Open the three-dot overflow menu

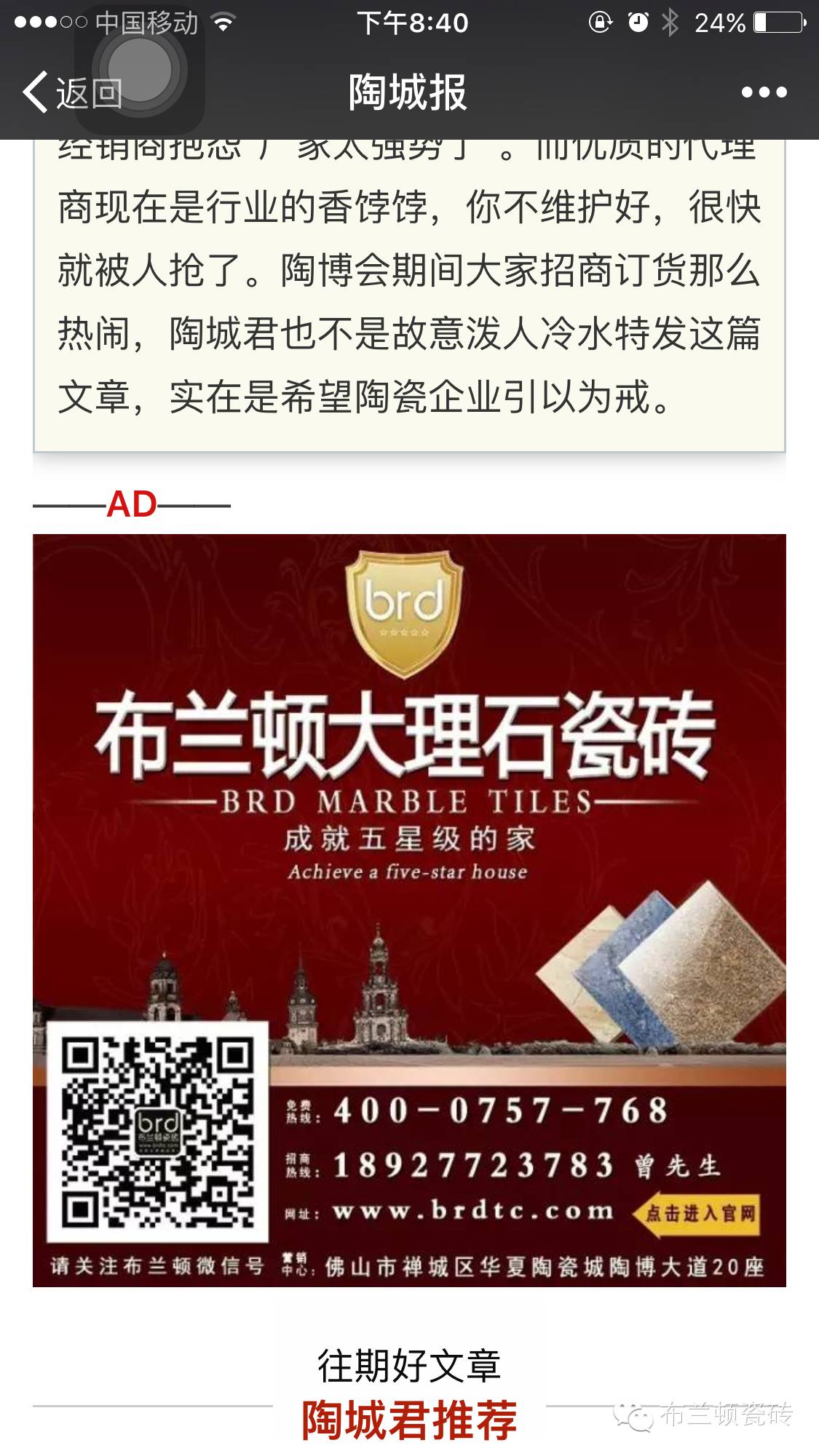point(764,92)
